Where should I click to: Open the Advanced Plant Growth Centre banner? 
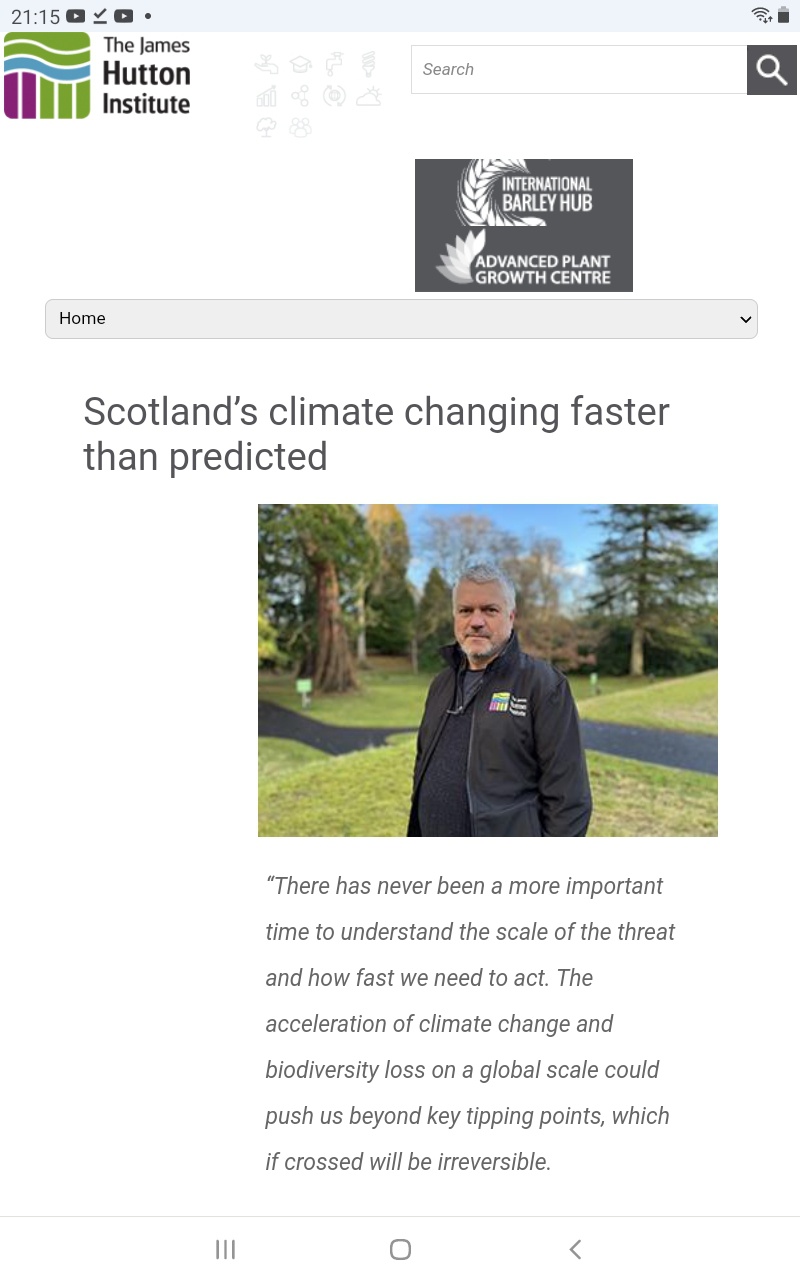point(524,262)
